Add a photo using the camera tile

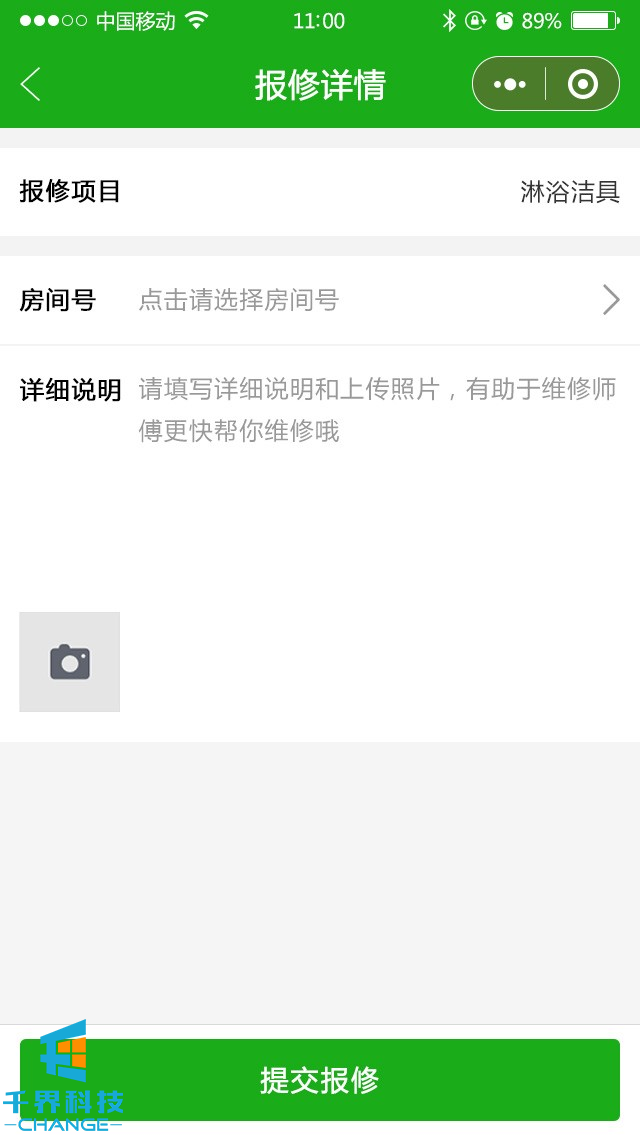point(70,662)
